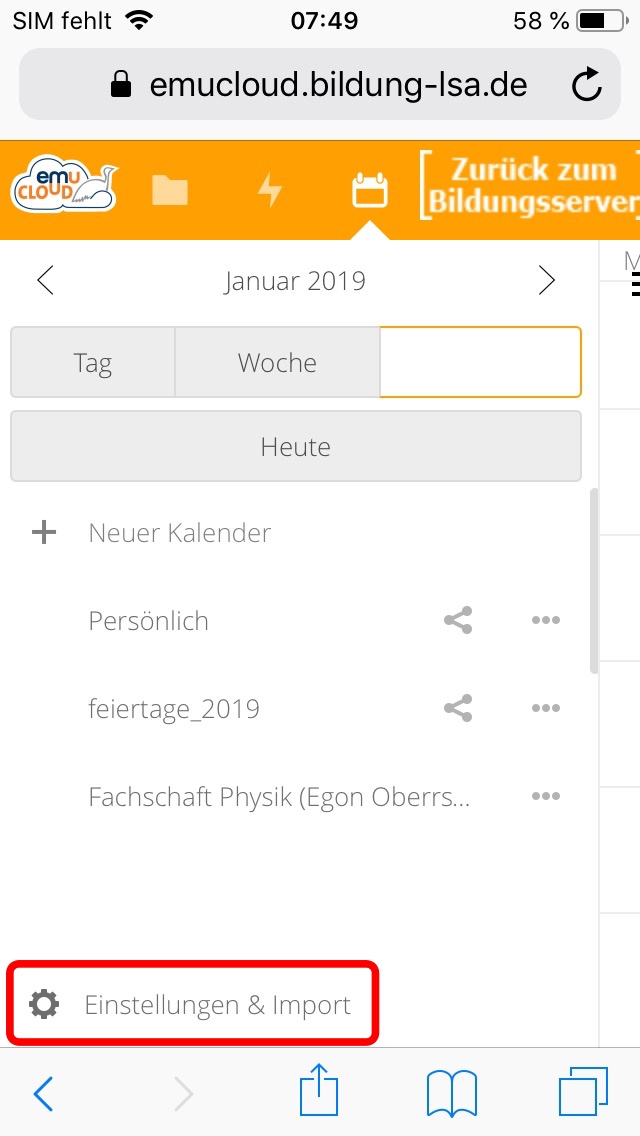Open the activity lightning icon

tap(270, 191)
